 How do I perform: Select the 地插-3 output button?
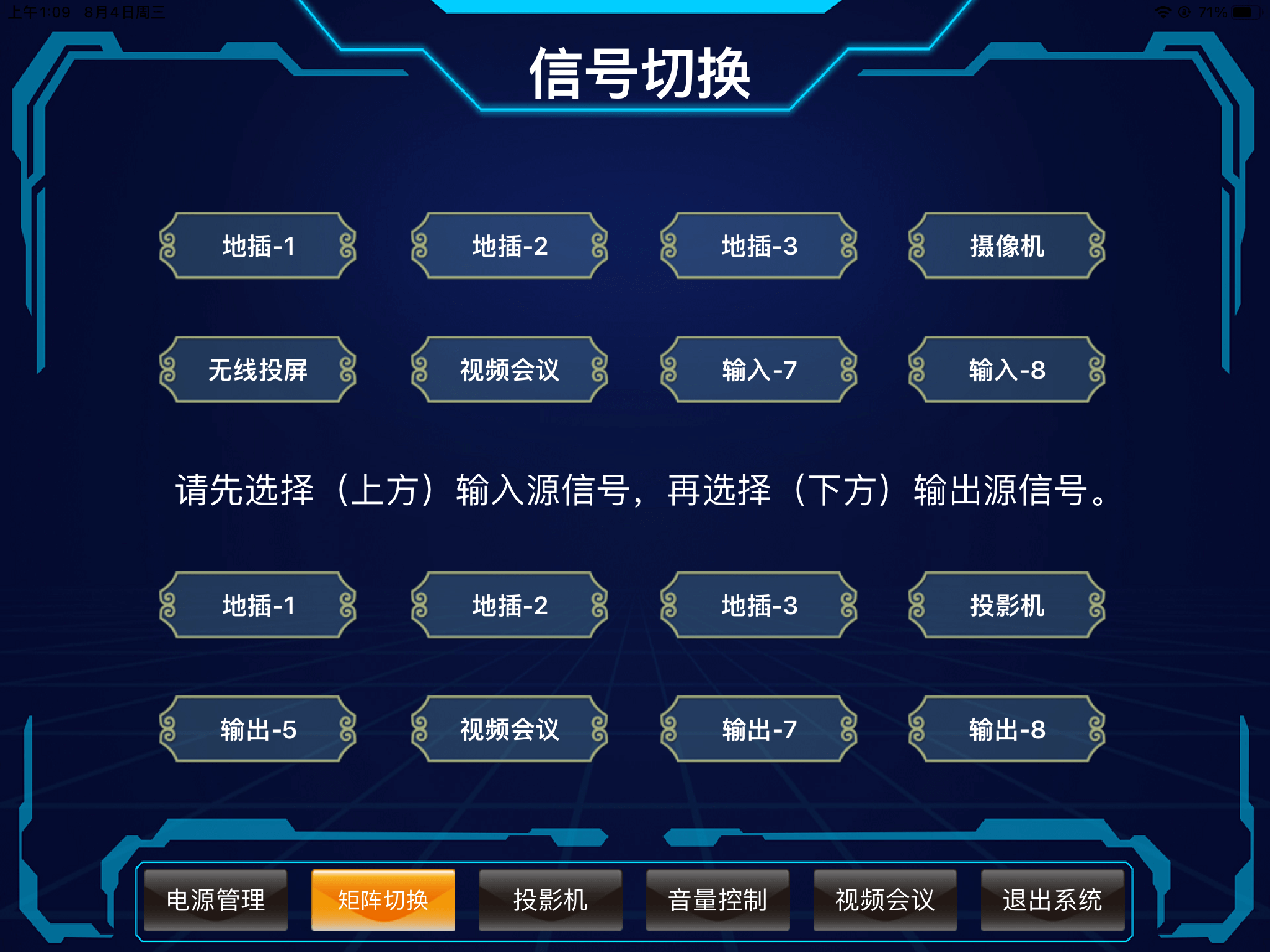click(758, 606)
